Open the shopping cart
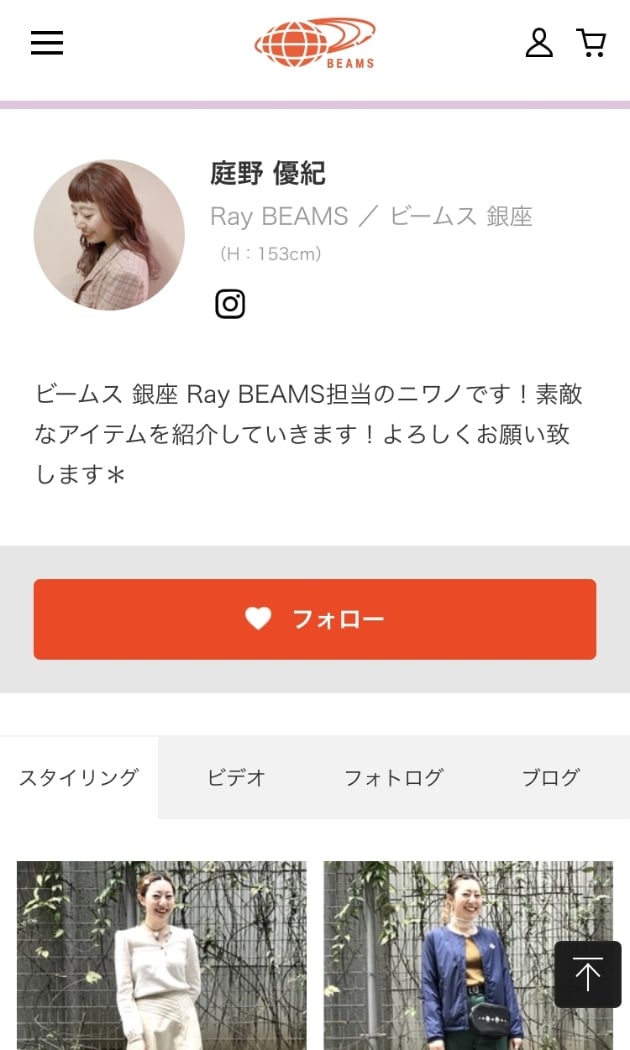Screen dimensions: 630x1050 pyautogui.click(x=591, y=43)
